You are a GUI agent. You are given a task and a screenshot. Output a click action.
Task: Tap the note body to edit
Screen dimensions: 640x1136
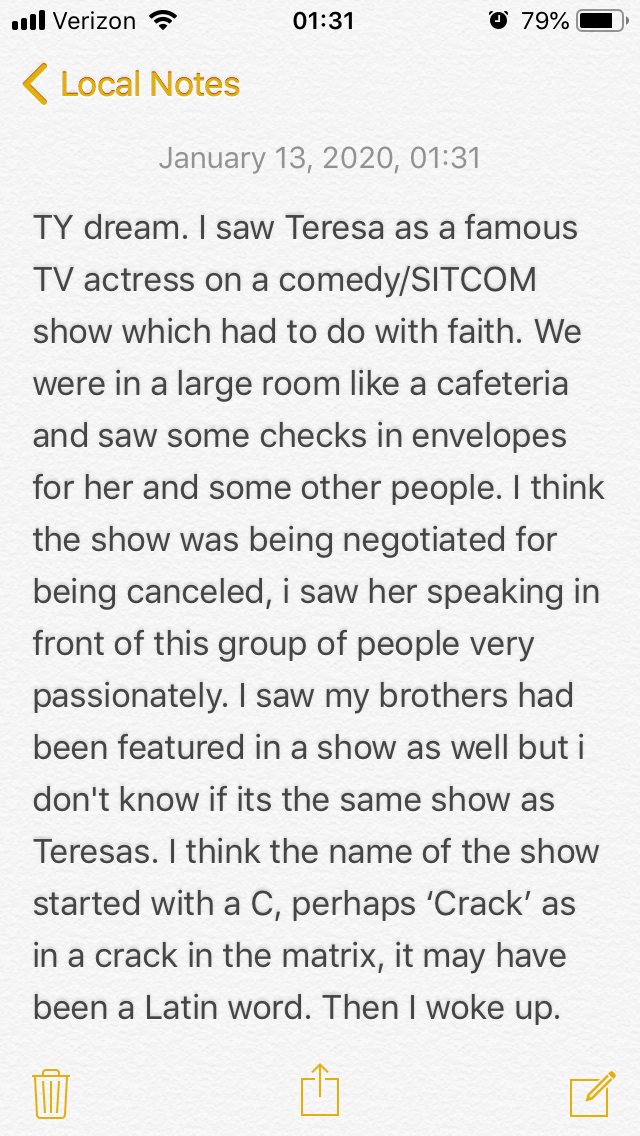(x=320, y=618)
